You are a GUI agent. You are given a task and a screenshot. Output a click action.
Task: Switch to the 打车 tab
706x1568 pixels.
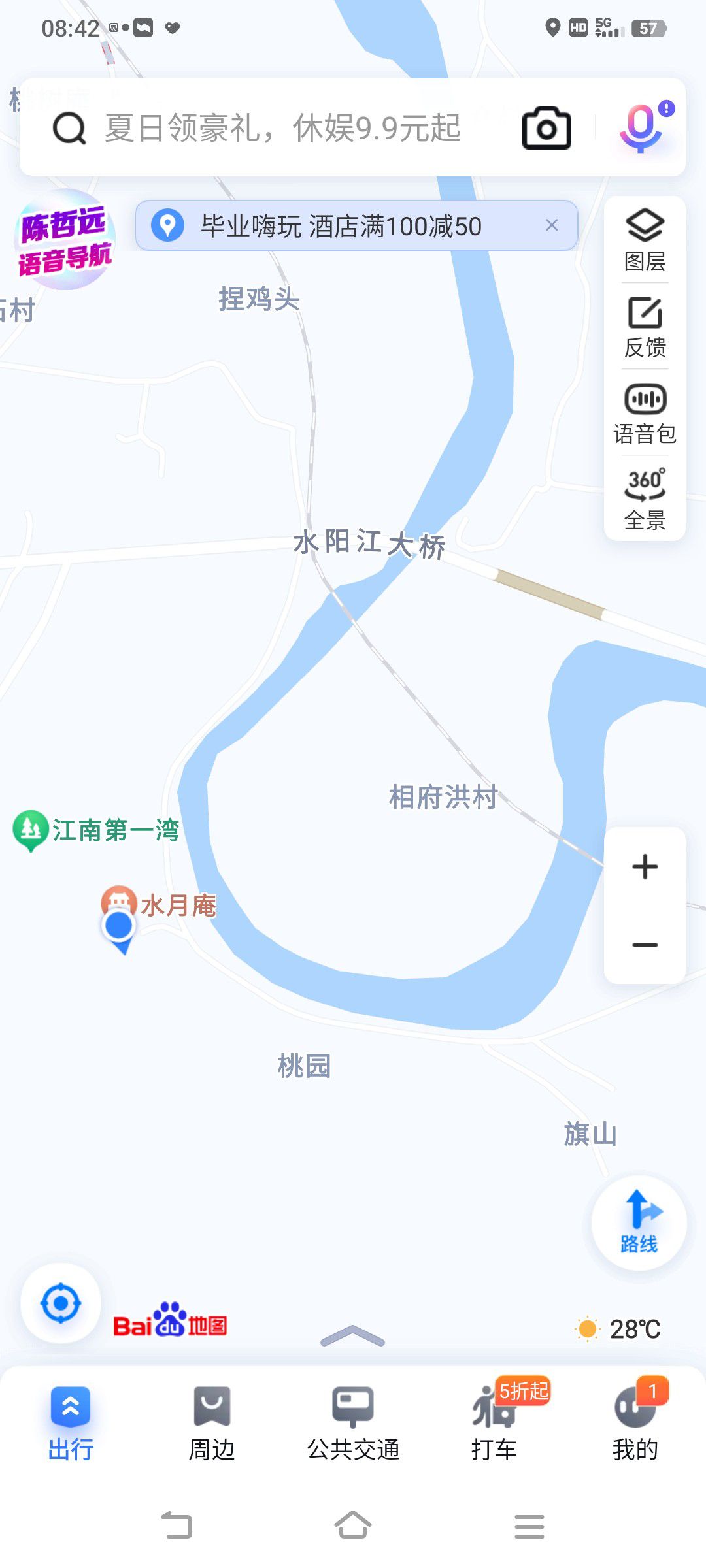pyautogui.click(x=494, y=1423)
